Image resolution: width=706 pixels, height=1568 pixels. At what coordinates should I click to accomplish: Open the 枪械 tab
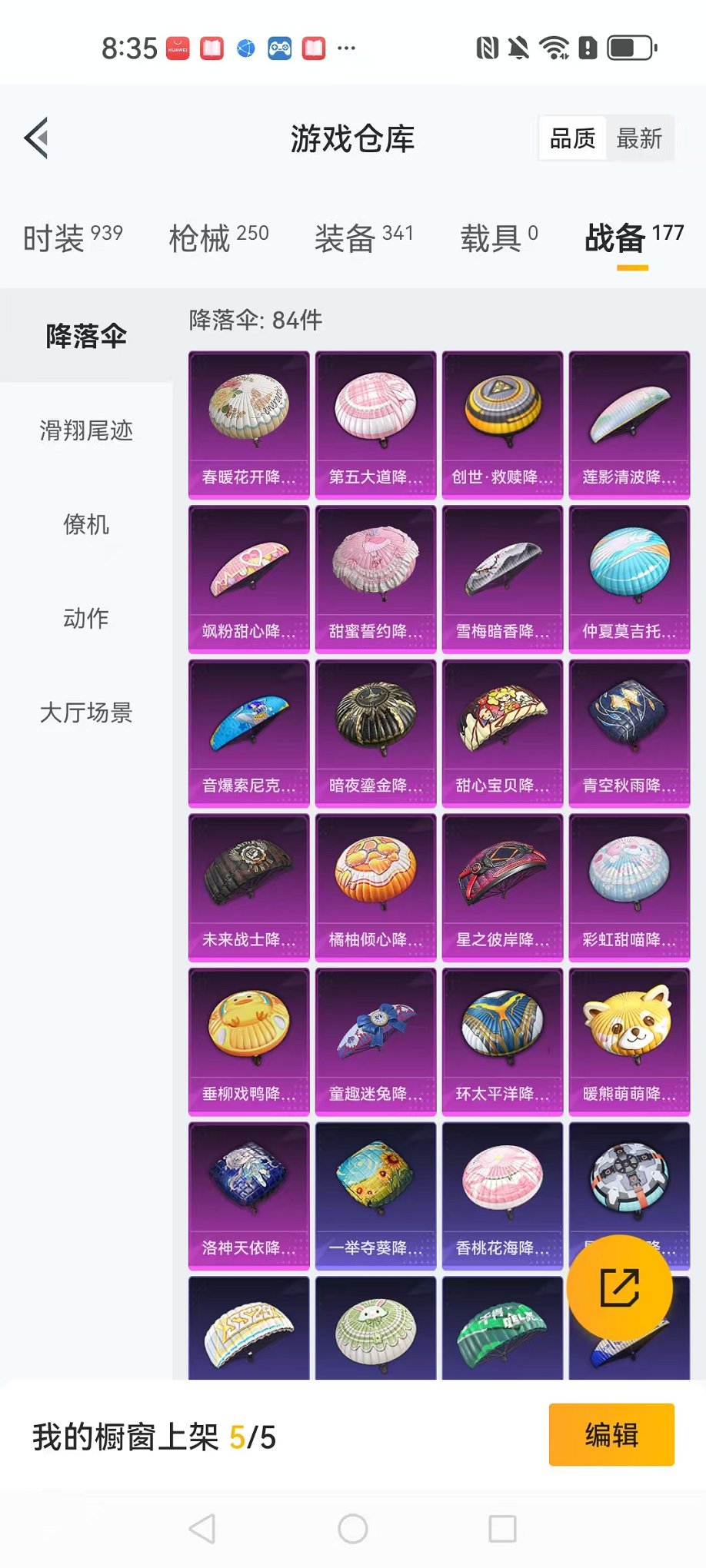(x=219, y=238)
